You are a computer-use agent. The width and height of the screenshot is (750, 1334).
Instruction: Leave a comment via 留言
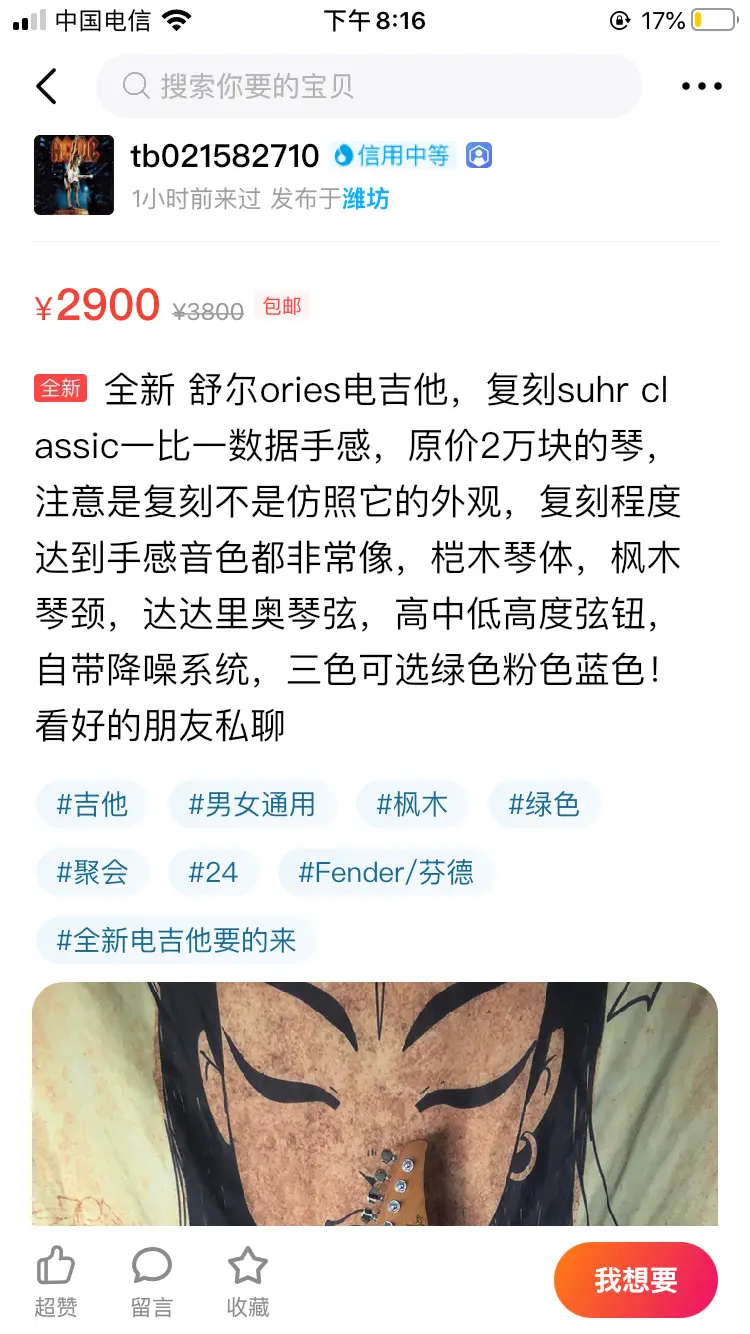[x=152, y=1280]
